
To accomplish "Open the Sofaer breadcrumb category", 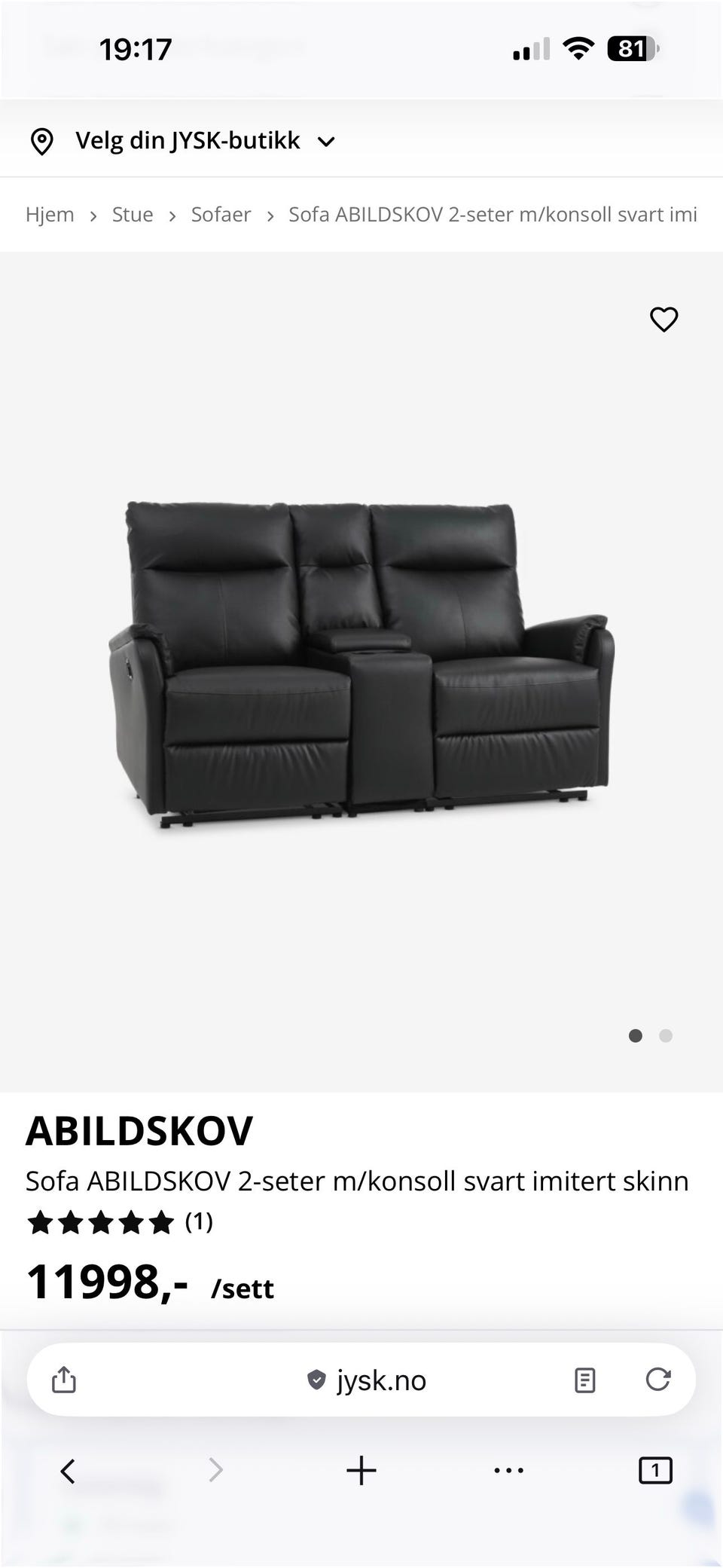I will tap(221, 215).
